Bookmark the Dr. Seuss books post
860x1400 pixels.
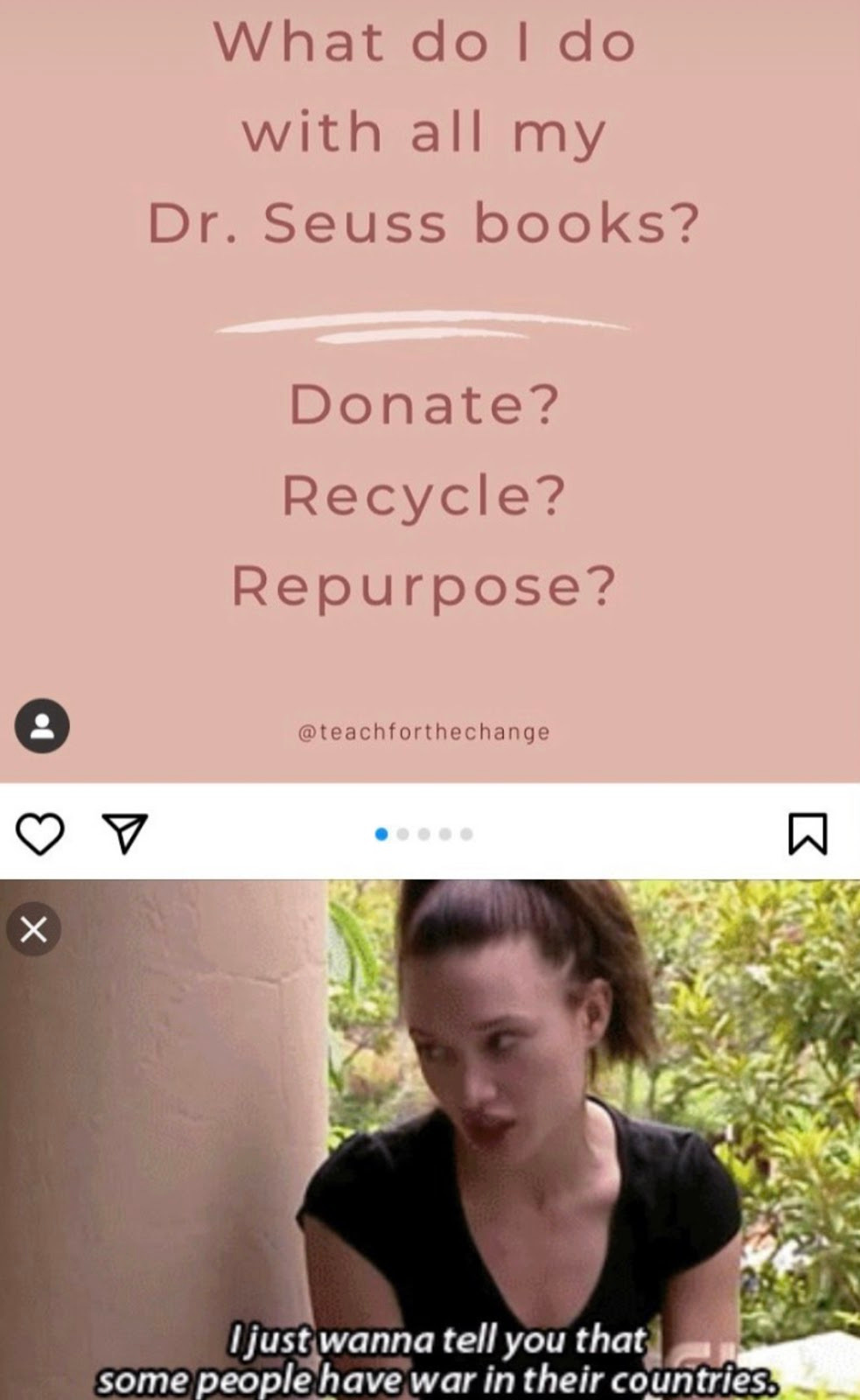pos(808,834)
